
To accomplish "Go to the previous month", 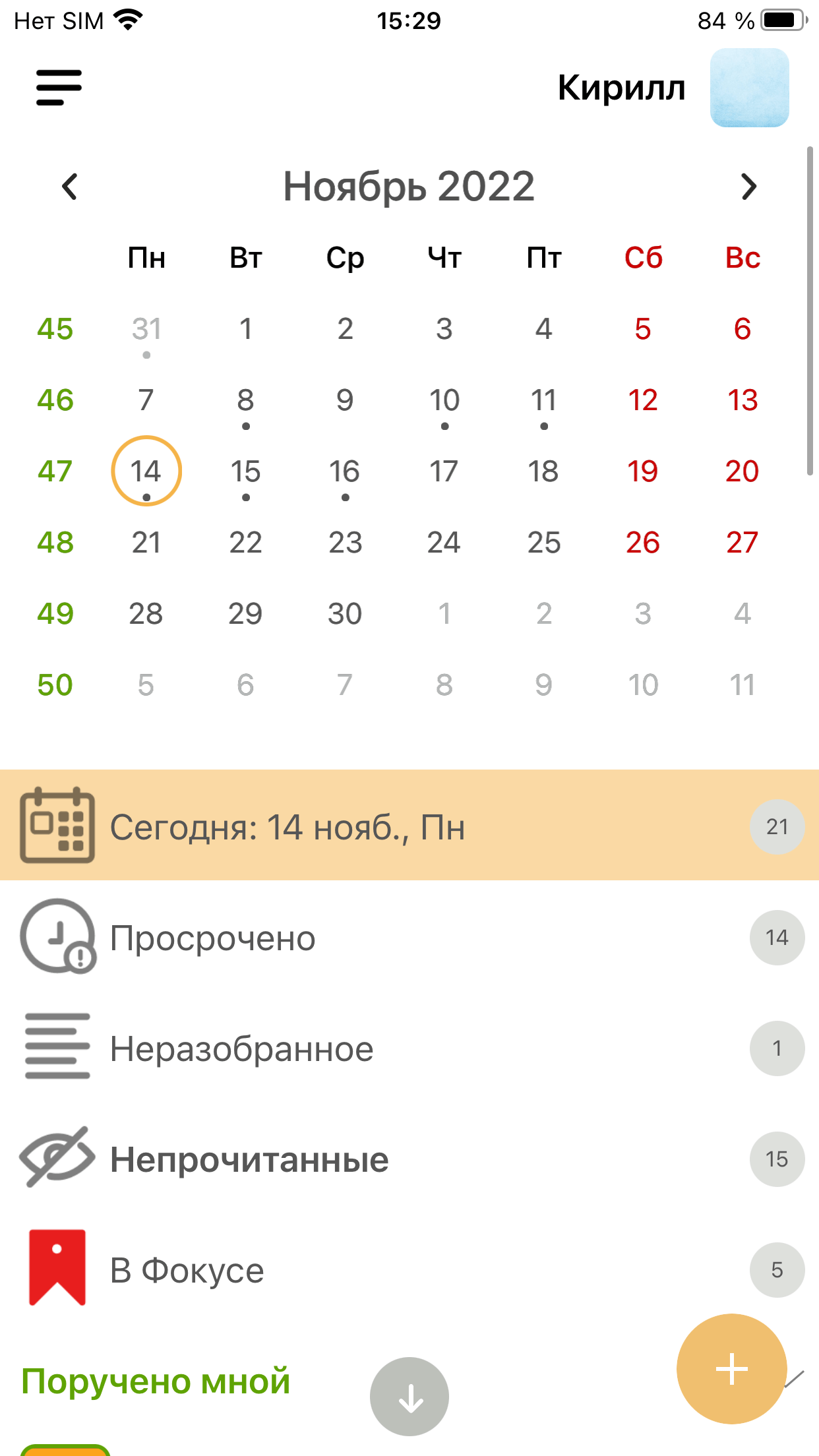I will (70, 187).
